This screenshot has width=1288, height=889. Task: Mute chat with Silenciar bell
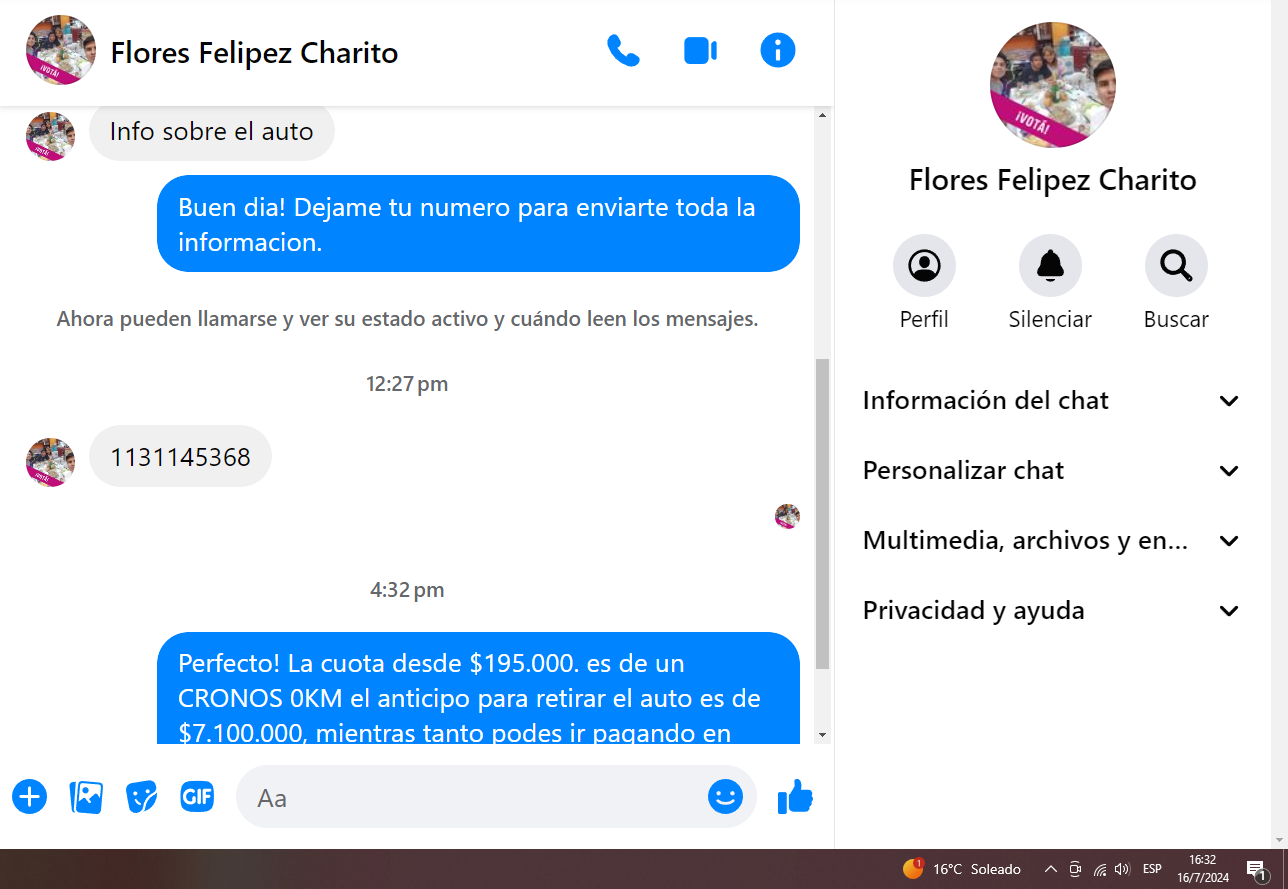pyautogui.click(x=1050, y=266)
